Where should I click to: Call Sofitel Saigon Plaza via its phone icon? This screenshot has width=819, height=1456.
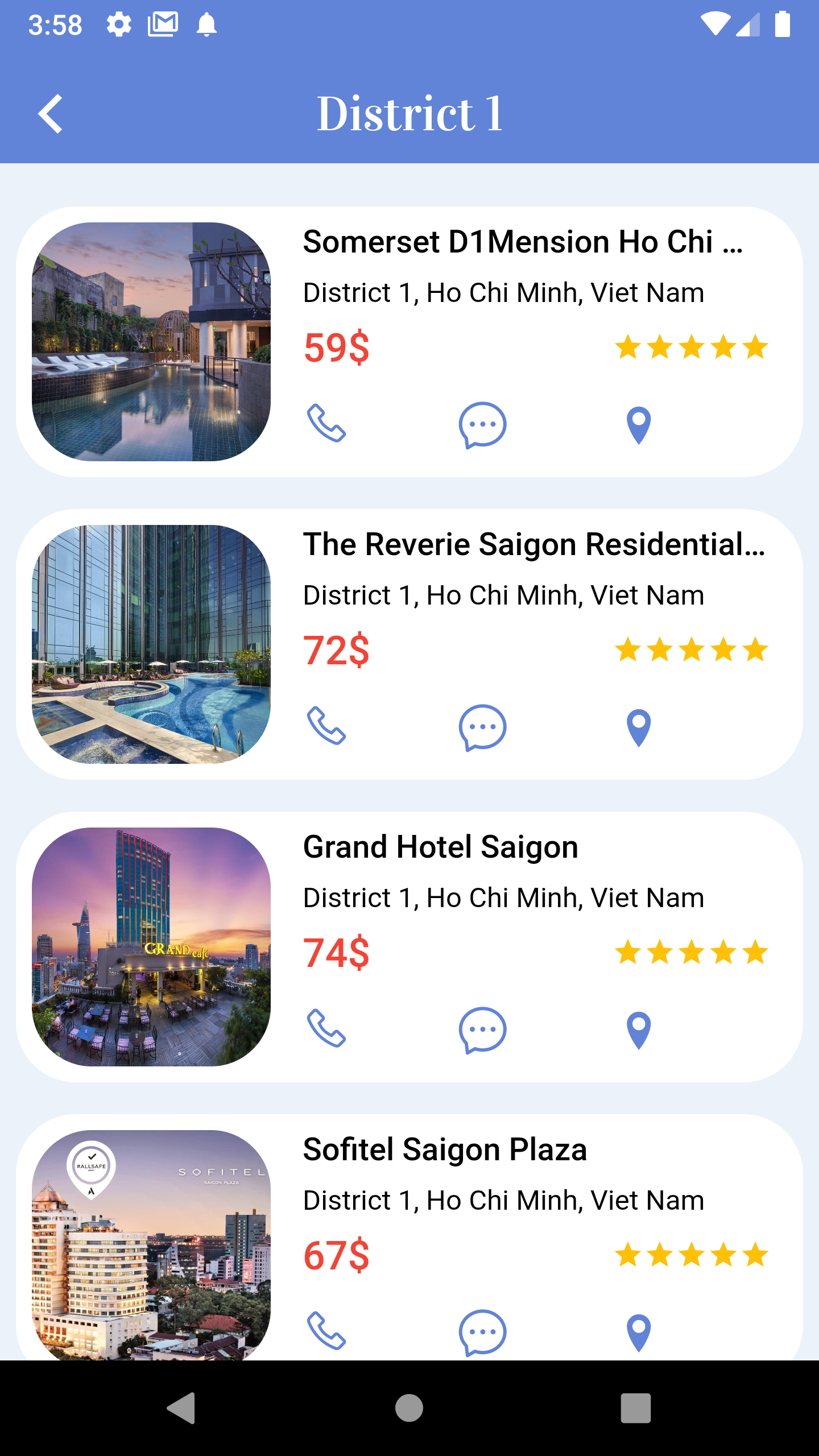[326, 1331]
